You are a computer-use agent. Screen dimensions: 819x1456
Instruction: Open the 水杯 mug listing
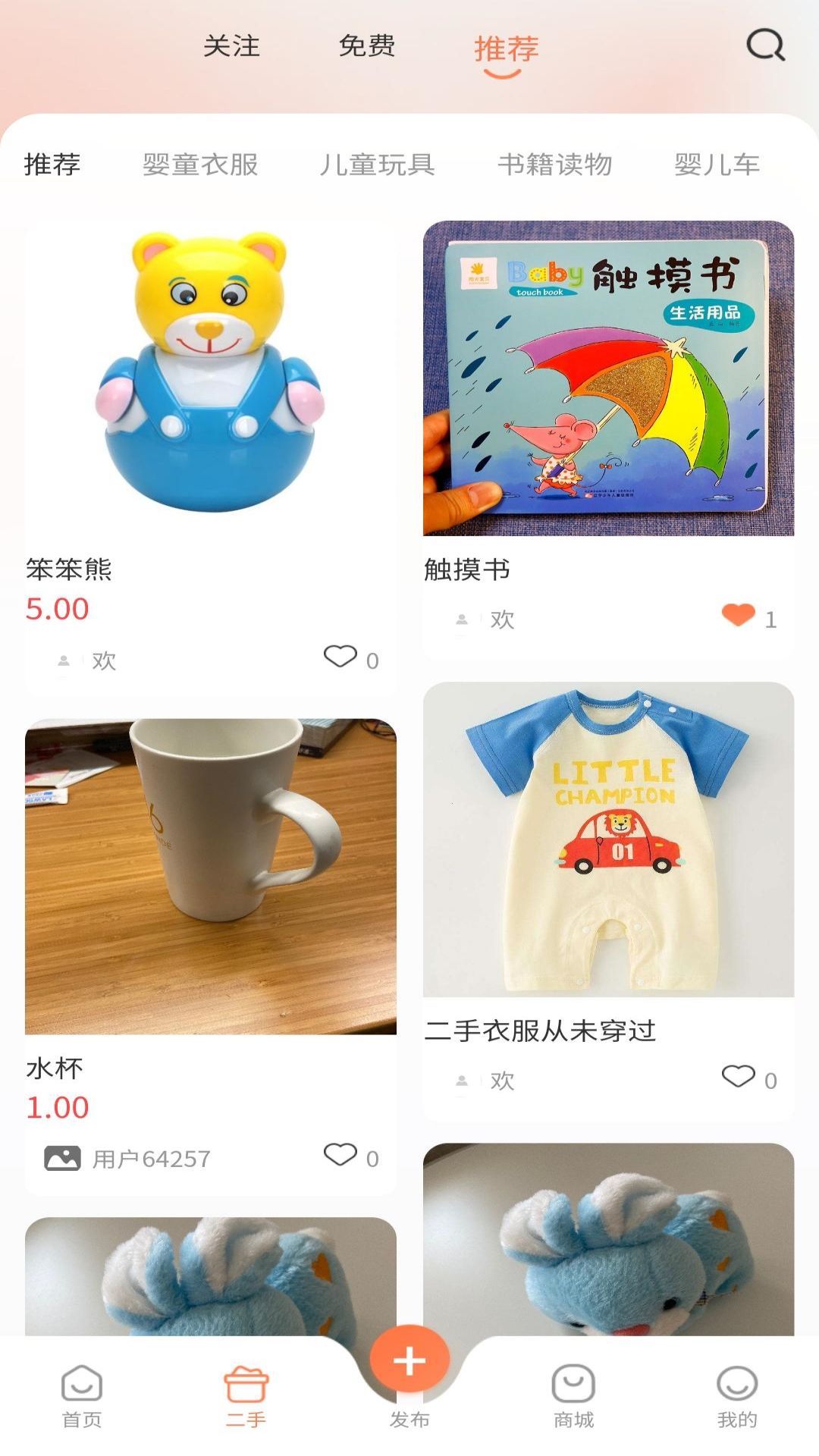click(210, 876)
